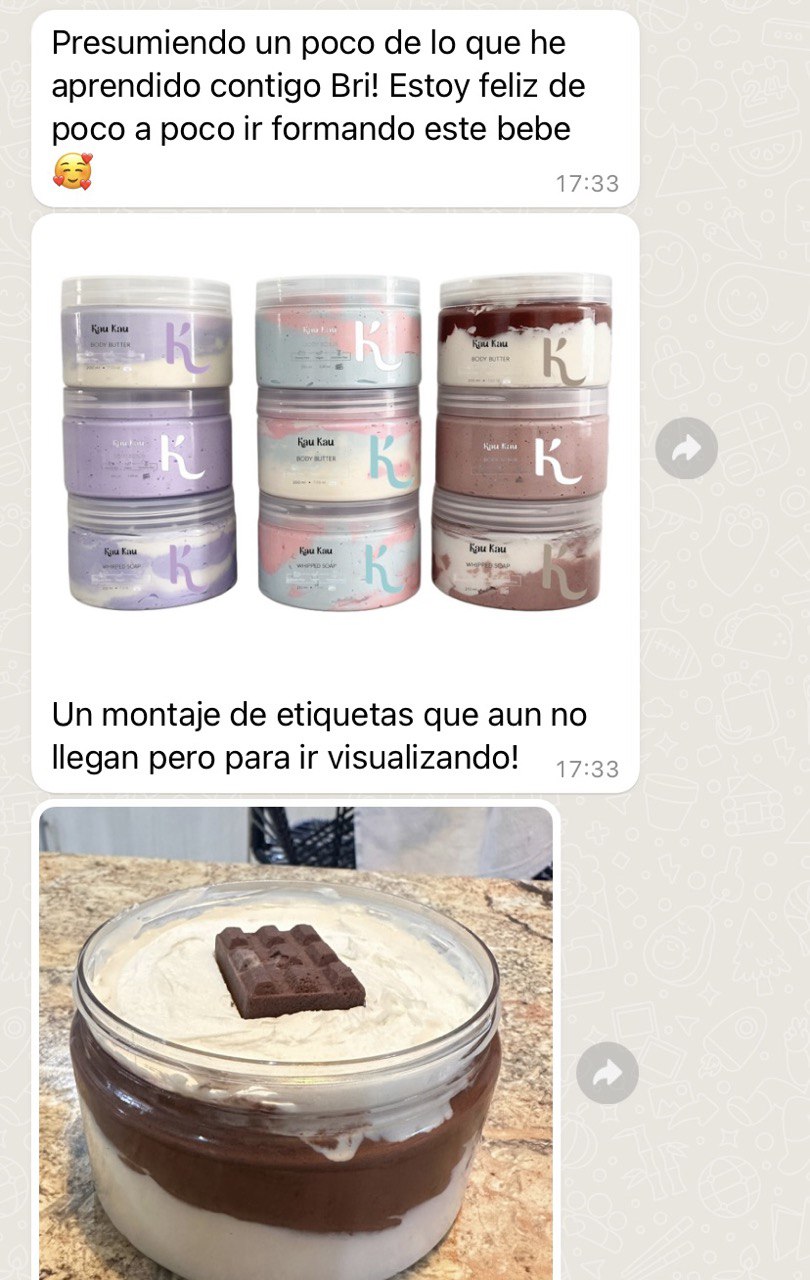The height and width of the screenshot is (1280, 810).
Task: Forward the jars montage image message
Action: pos(686,448)
